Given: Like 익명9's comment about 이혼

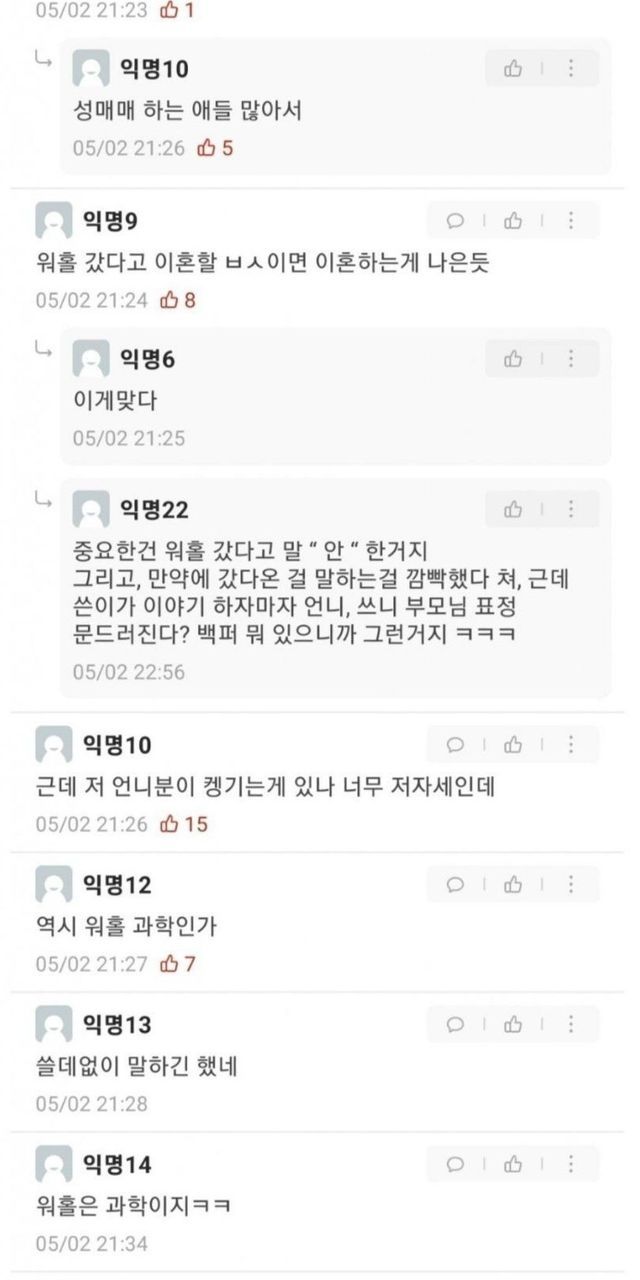Looking at the screenshot, I should (513, 220).
